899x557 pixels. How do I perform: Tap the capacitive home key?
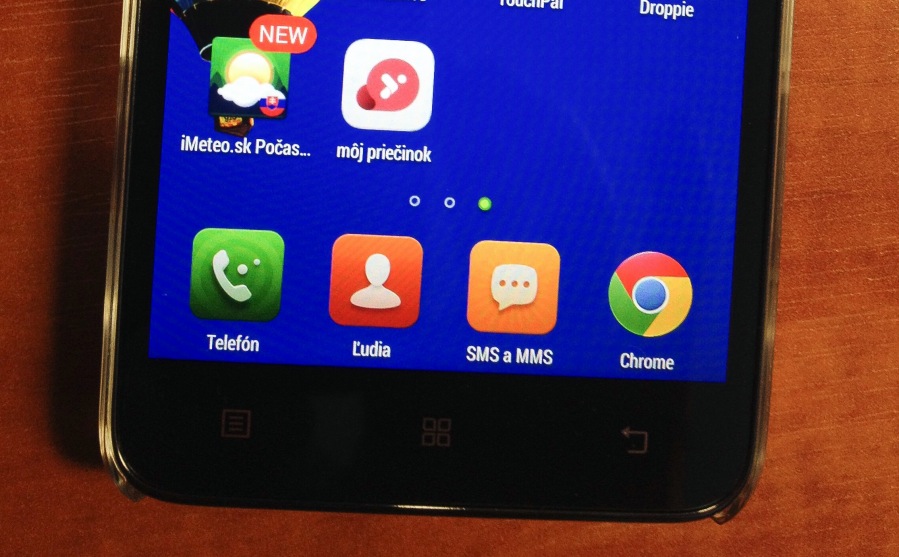pos(436,432)
